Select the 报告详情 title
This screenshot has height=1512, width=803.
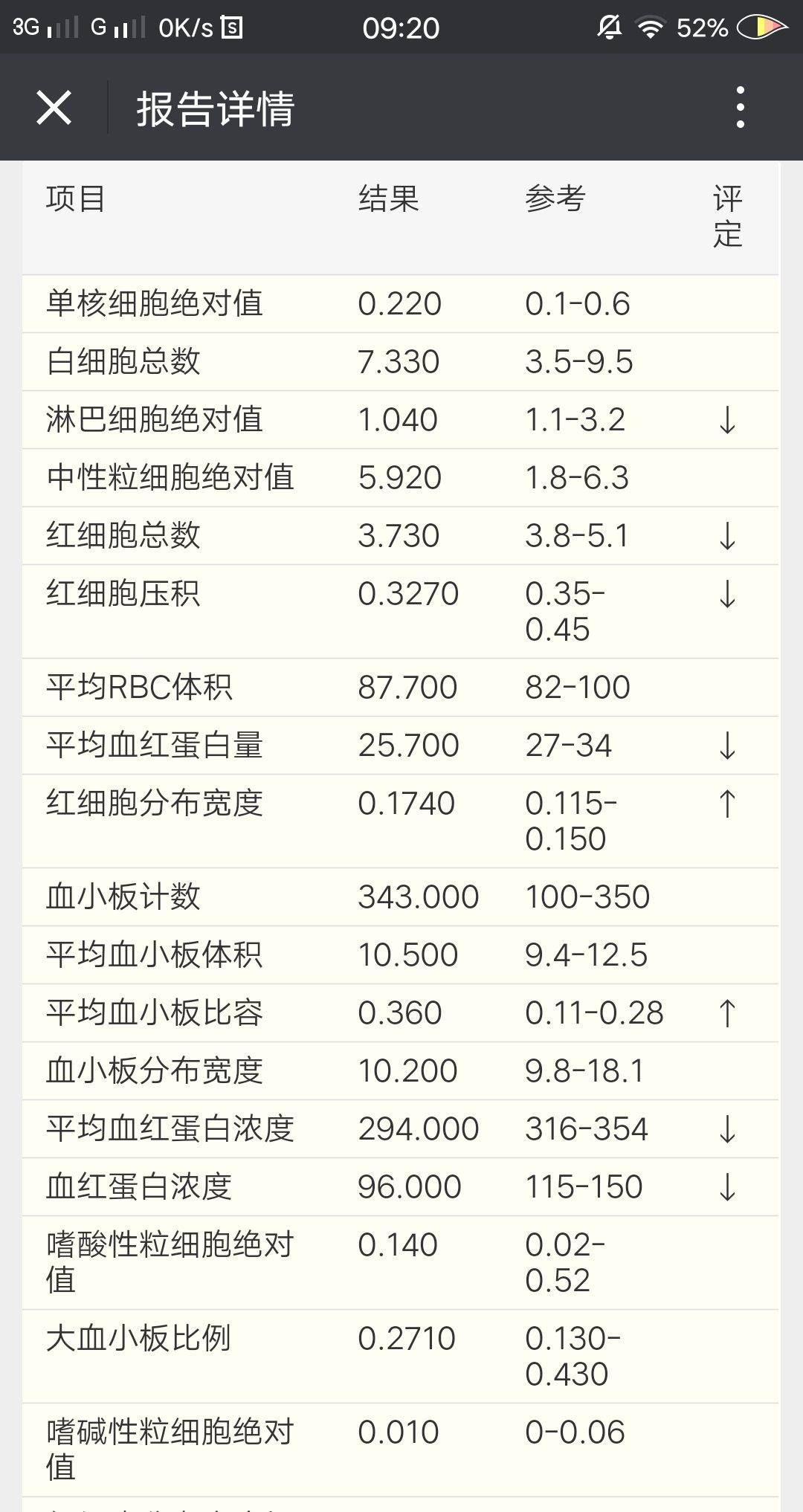click(216, 106)
